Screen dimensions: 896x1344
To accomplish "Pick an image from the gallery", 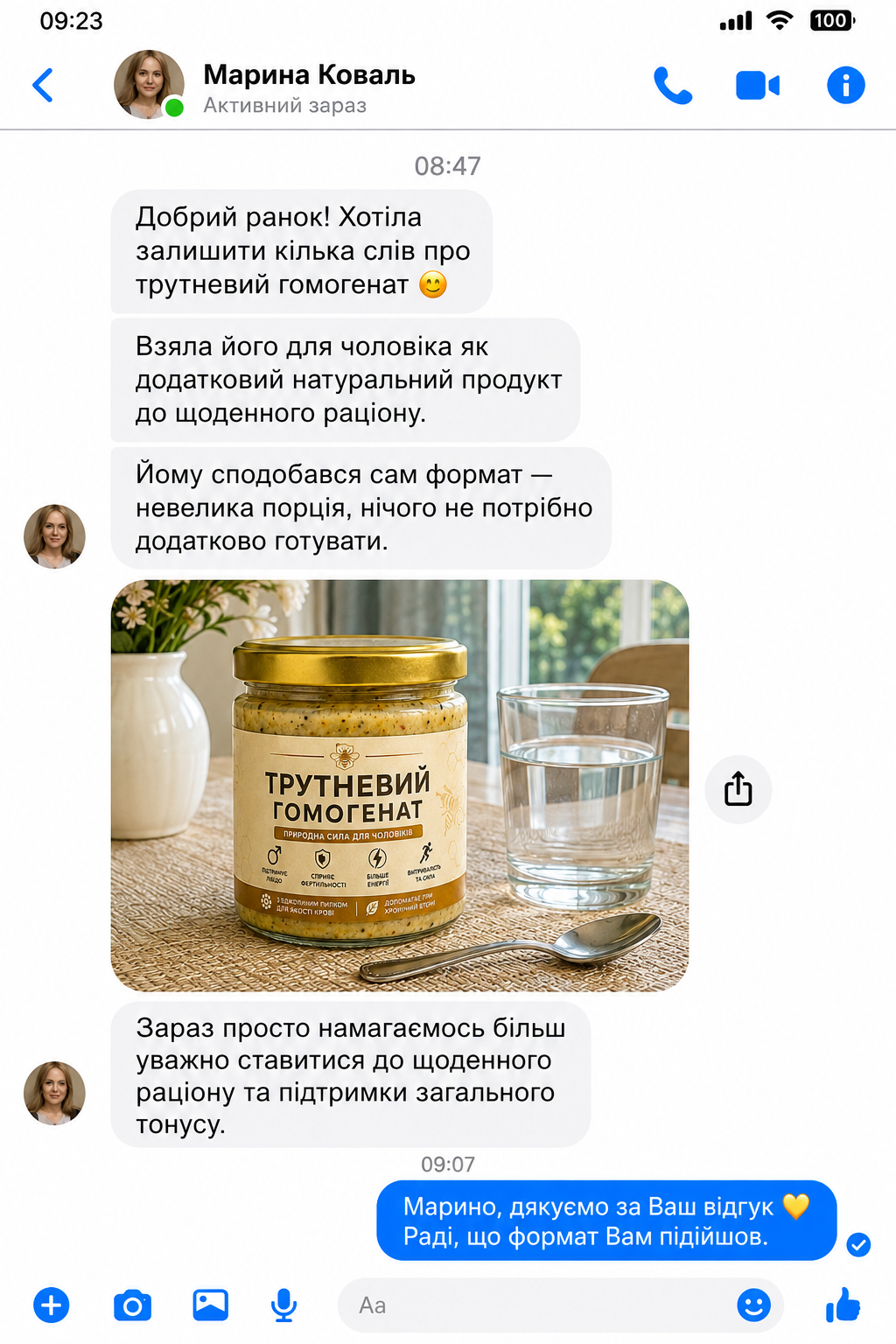I will [210, 1305].
